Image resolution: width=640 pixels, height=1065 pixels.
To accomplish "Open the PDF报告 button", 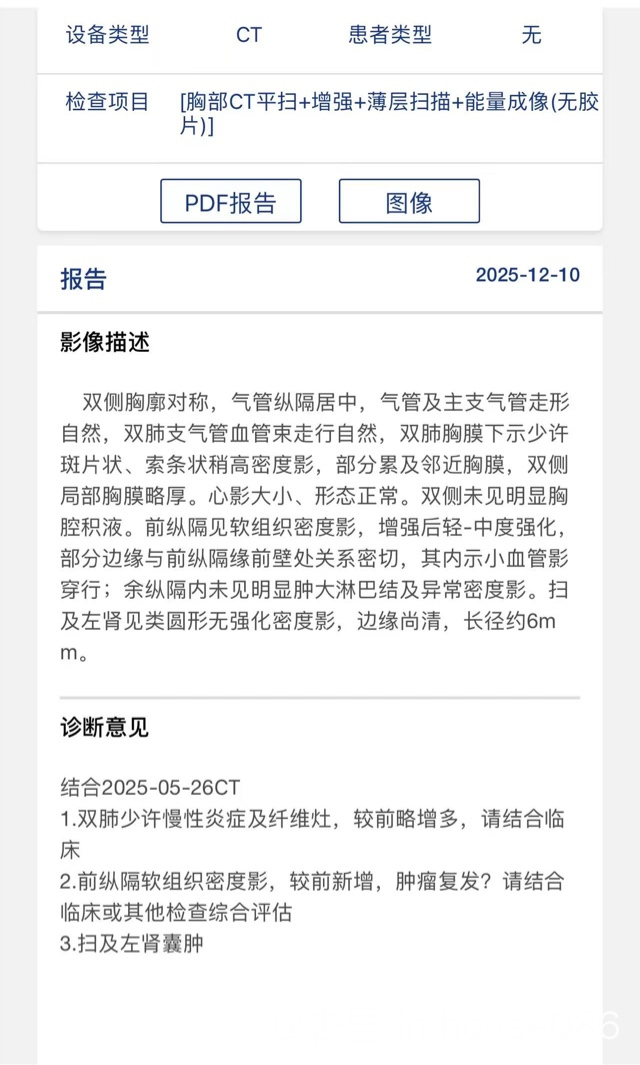I will point(231,201).
